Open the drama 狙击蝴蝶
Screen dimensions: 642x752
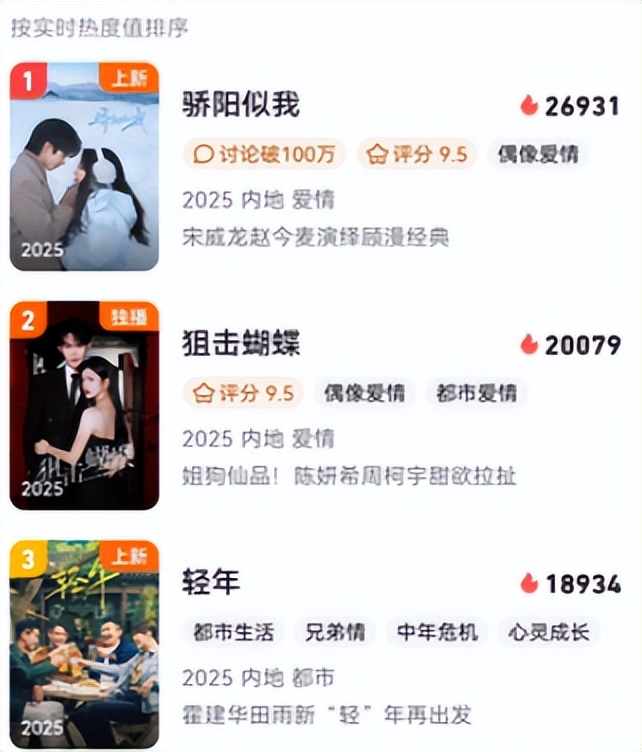241,344
